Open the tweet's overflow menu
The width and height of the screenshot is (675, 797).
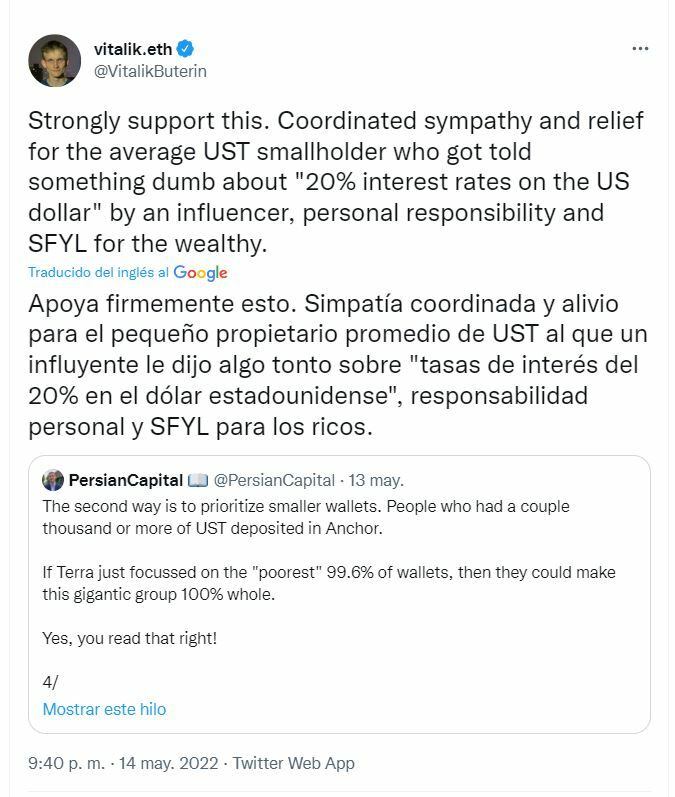(x=639, y=49)
